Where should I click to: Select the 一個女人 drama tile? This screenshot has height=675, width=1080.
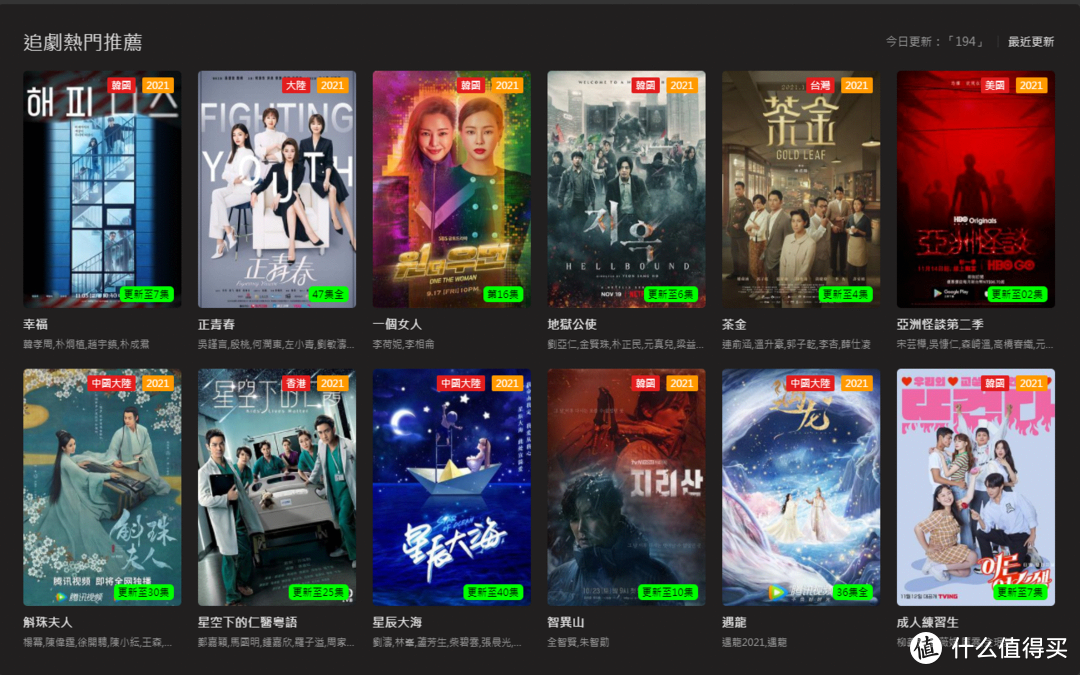tap(451, 190)
